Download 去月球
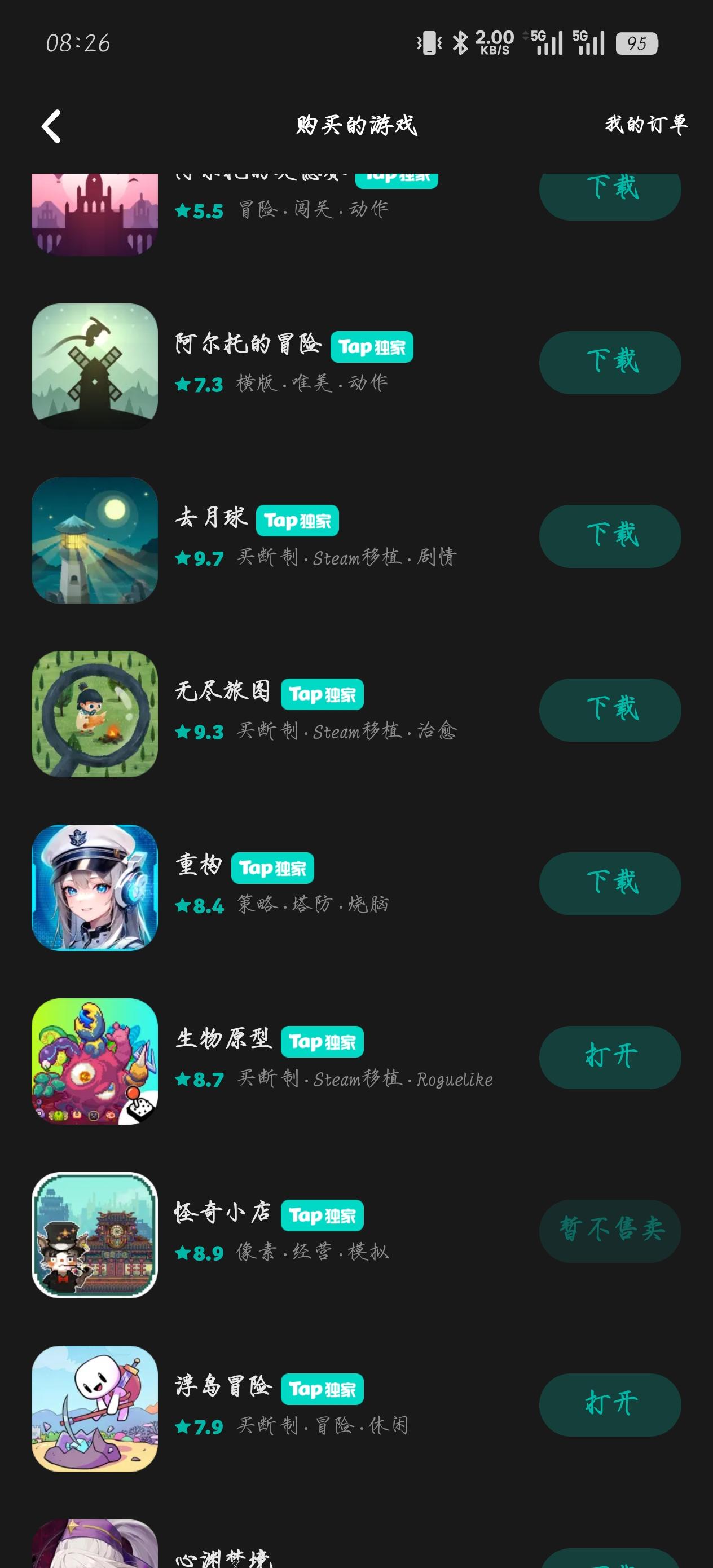 tap(608, 536)
